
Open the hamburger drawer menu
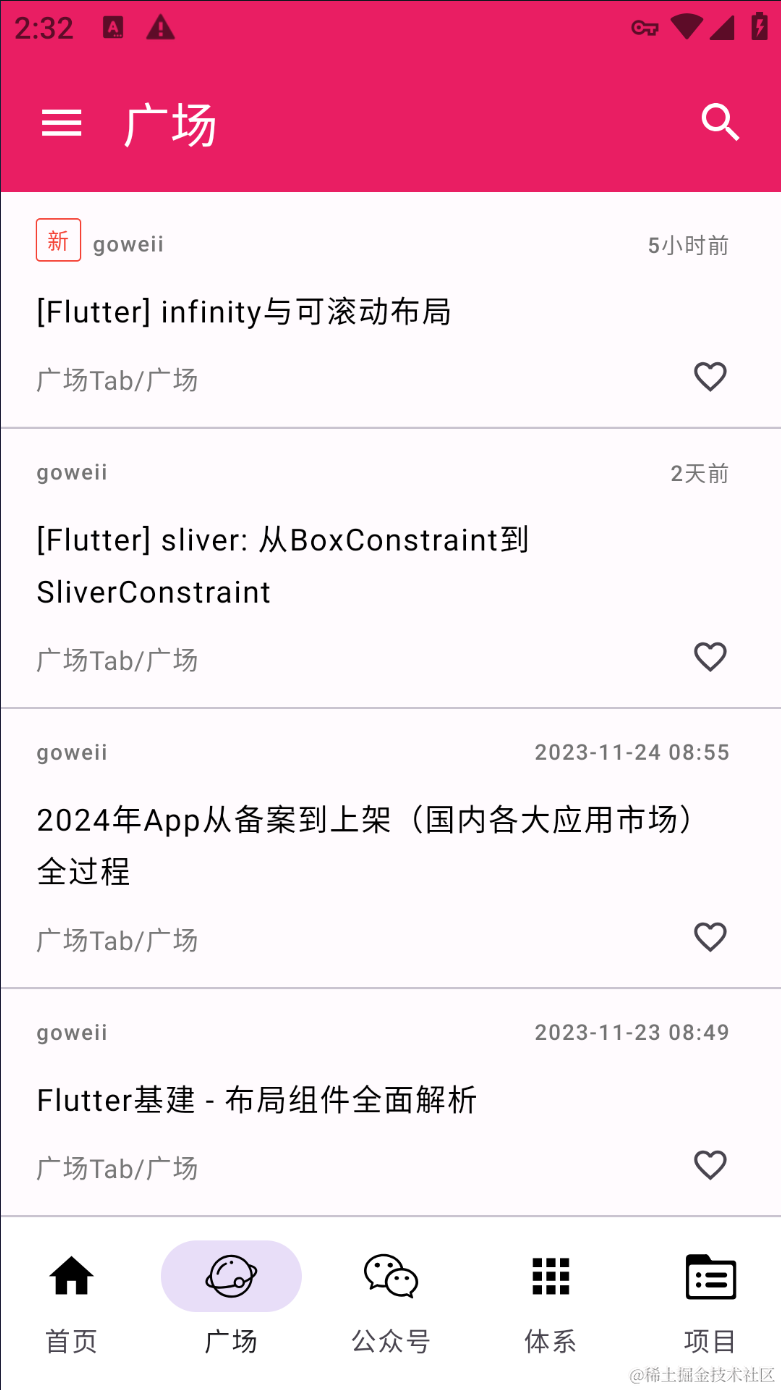(61, 123)
